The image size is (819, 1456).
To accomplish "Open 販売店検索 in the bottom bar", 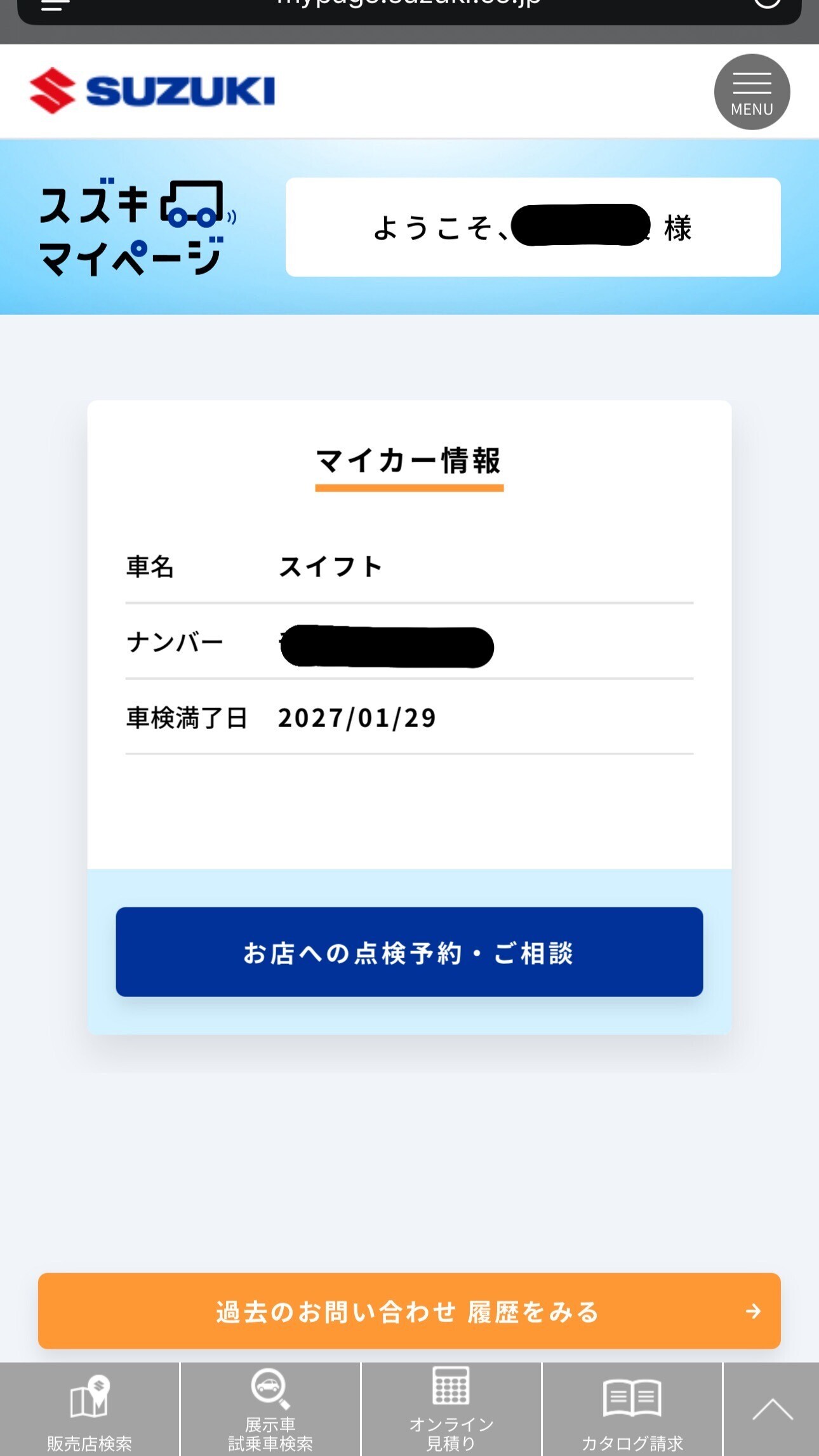I will click(90, 1410).
